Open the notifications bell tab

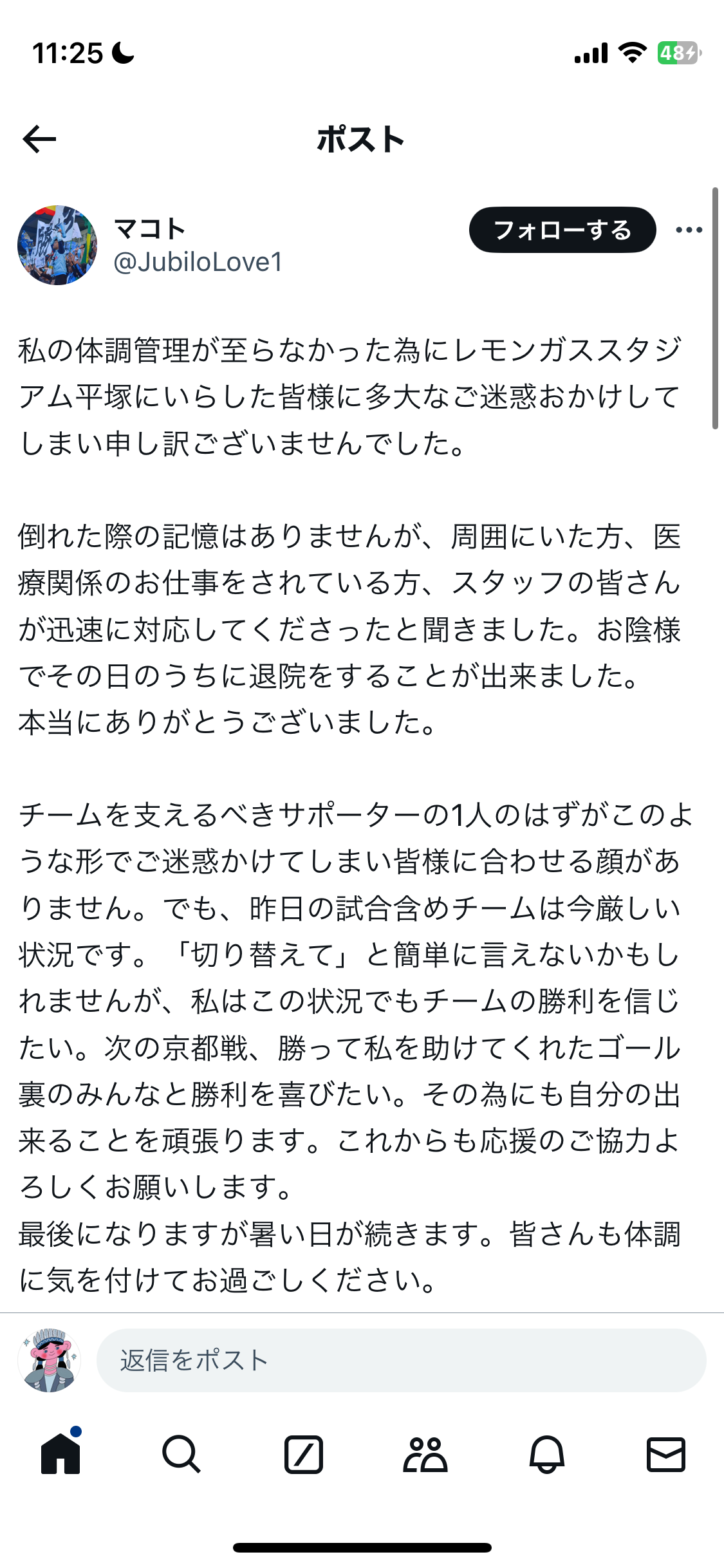(546, 1454)
